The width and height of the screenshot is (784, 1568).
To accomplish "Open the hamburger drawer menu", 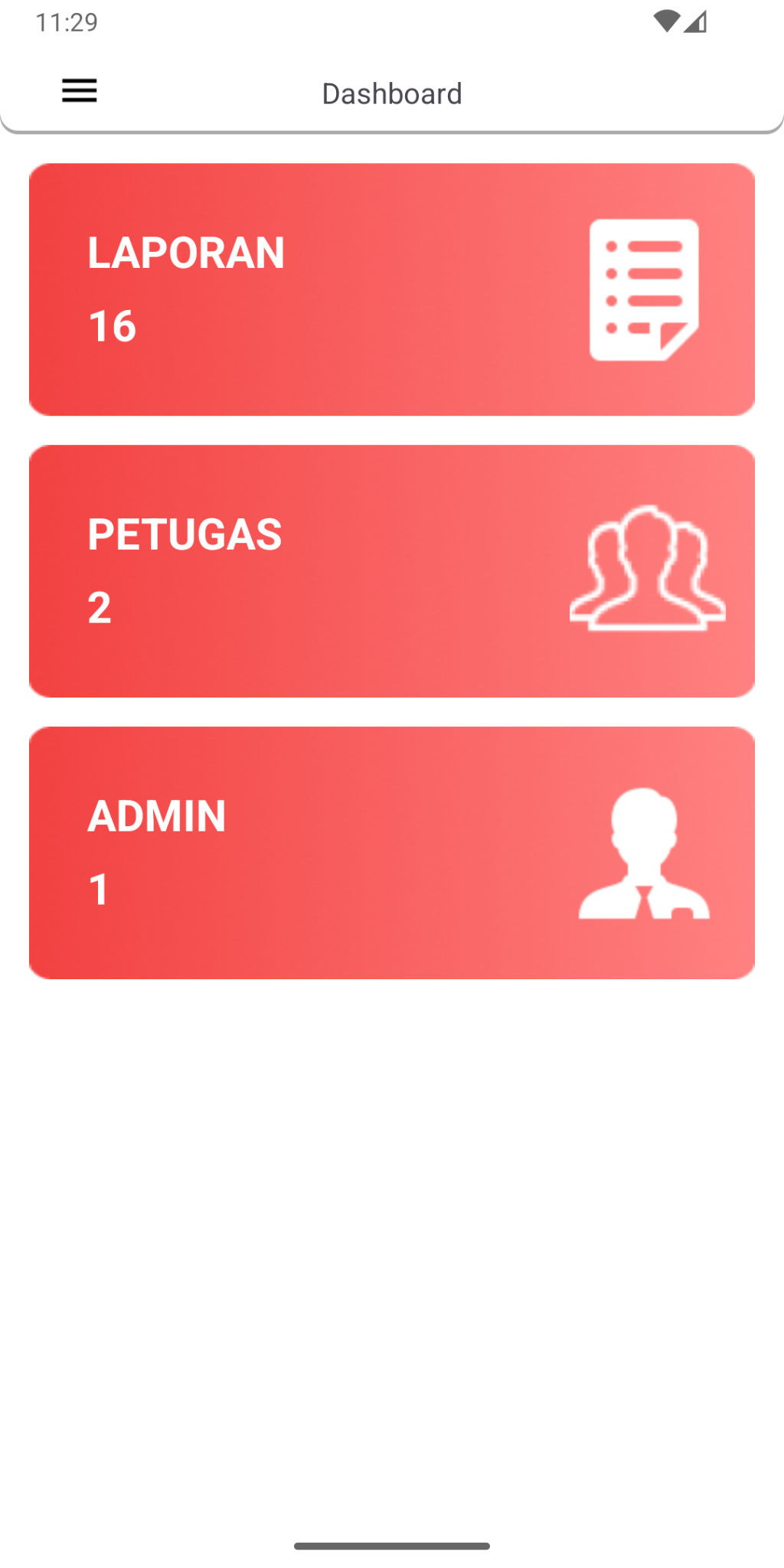I will coord(80,91).
